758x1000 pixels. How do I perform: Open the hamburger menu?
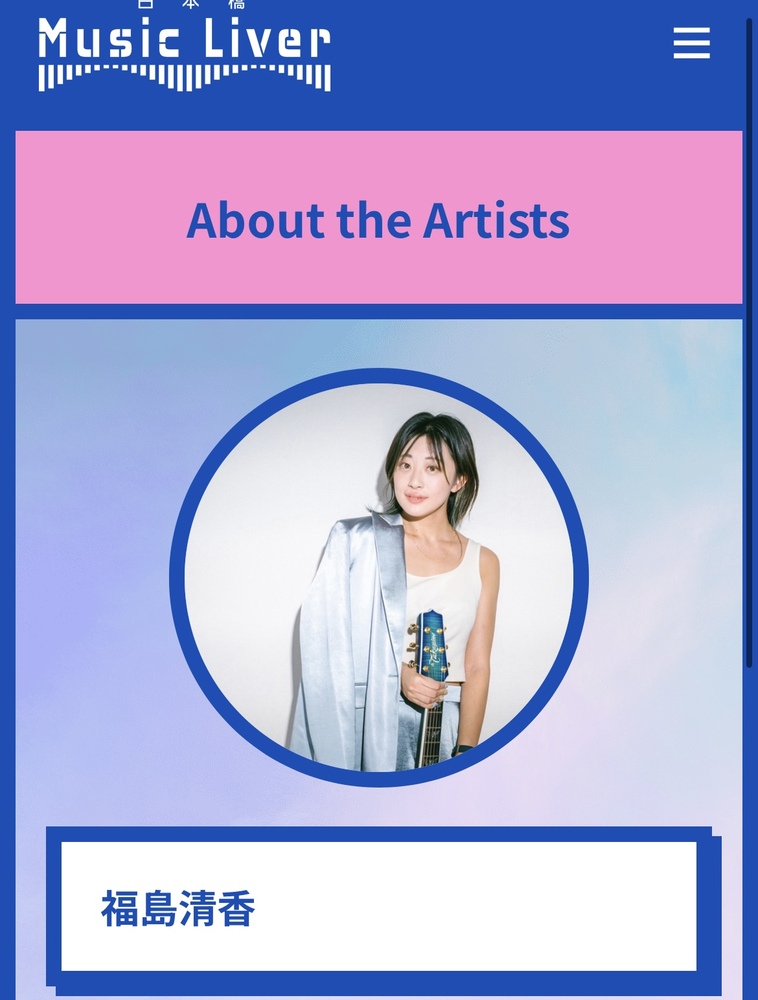point(691,43)
